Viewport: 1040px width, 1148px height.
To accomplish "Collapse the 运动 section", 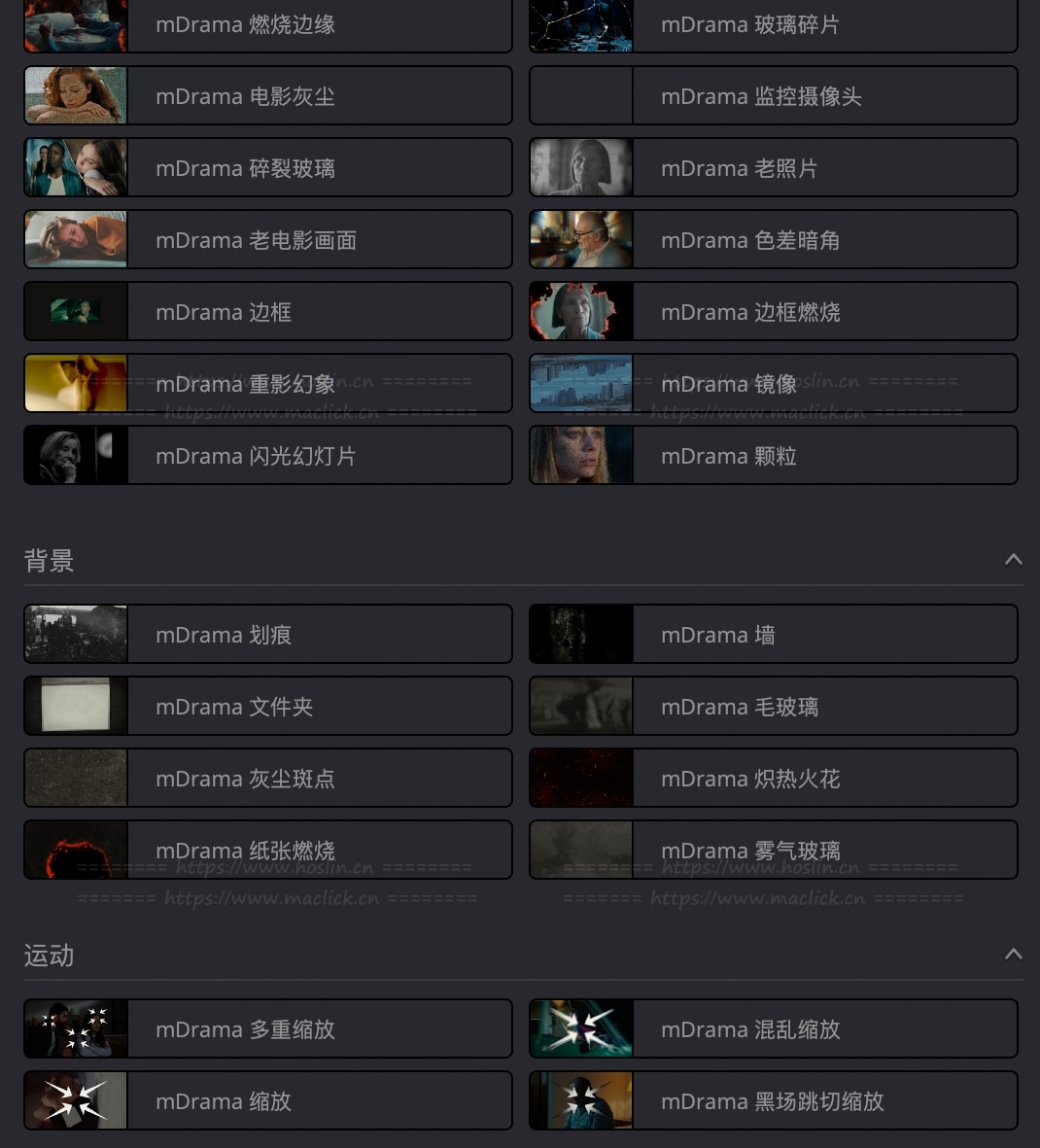I will [1013, 955].
